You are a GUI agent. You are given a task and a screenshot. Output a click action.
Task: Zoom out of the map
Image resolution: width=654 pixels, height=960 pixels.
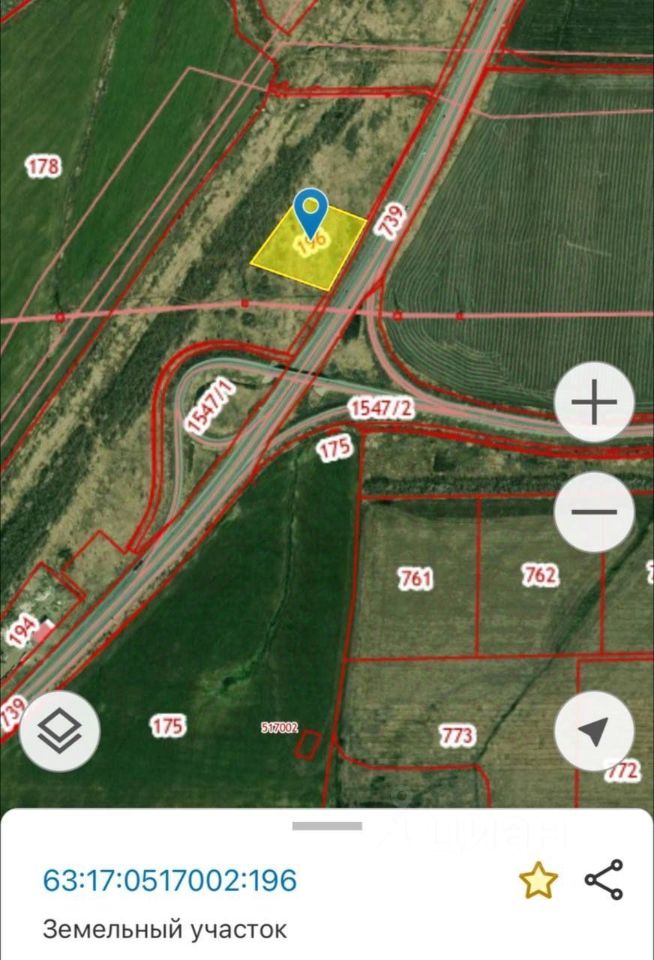[594, 512]
